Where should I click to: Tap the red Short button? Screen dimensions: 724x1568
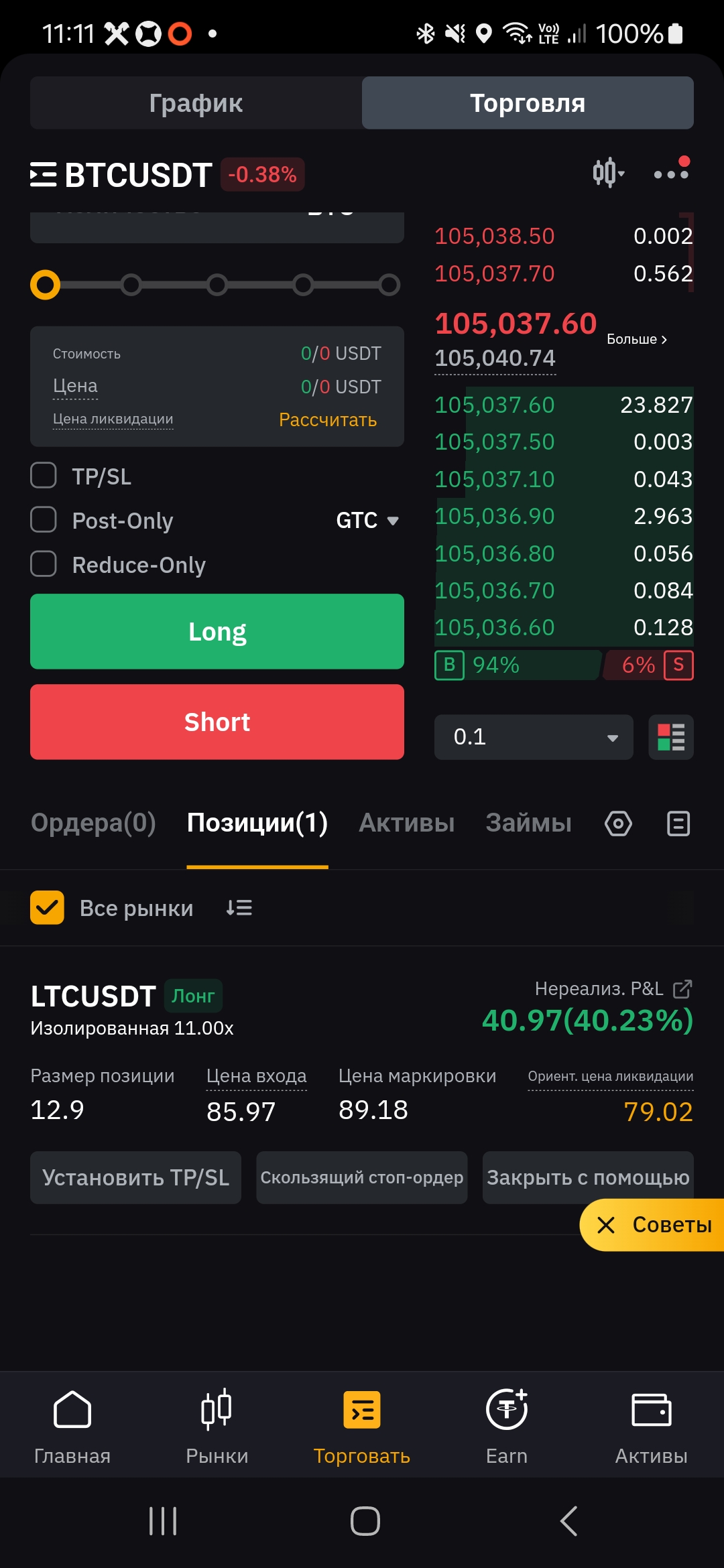(217, 722)
